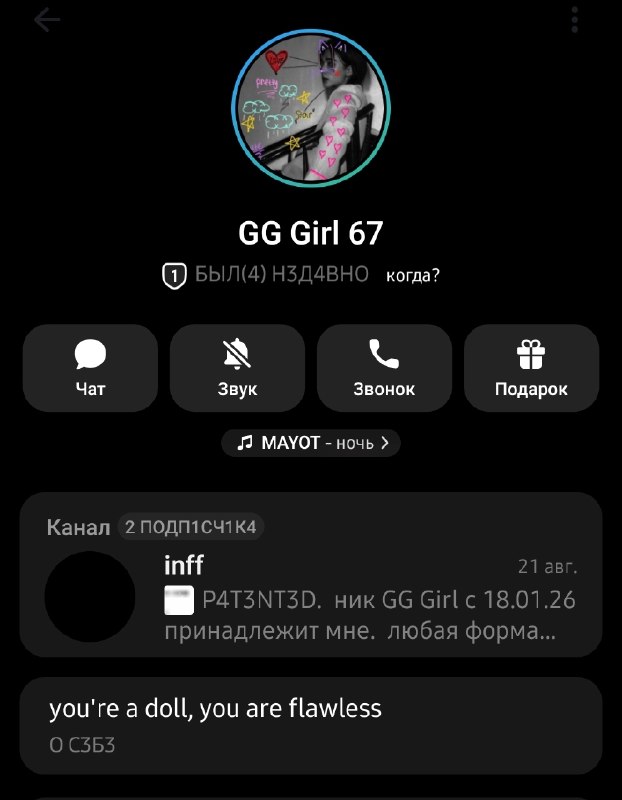
Task: Toggle notifications with the Звук button
Action: coord(237,368)
